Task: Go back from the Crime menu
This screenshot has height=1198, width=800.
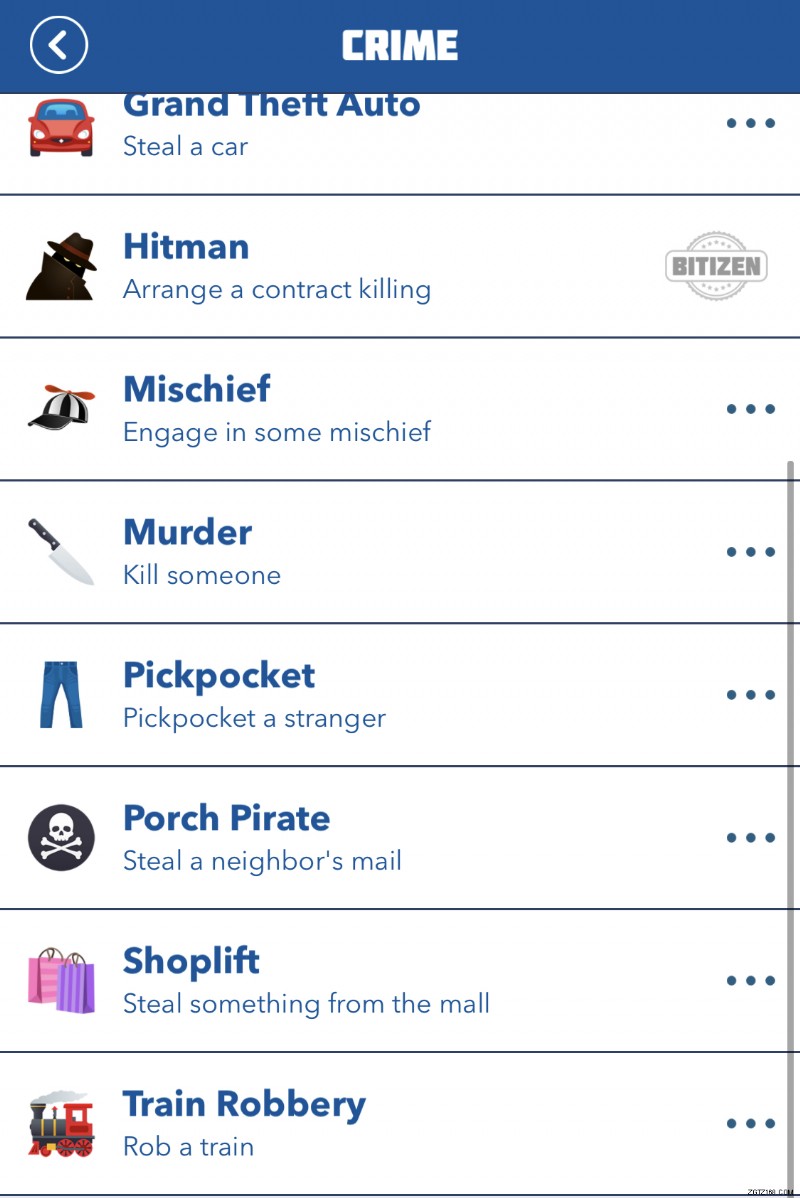Action: 59,45
